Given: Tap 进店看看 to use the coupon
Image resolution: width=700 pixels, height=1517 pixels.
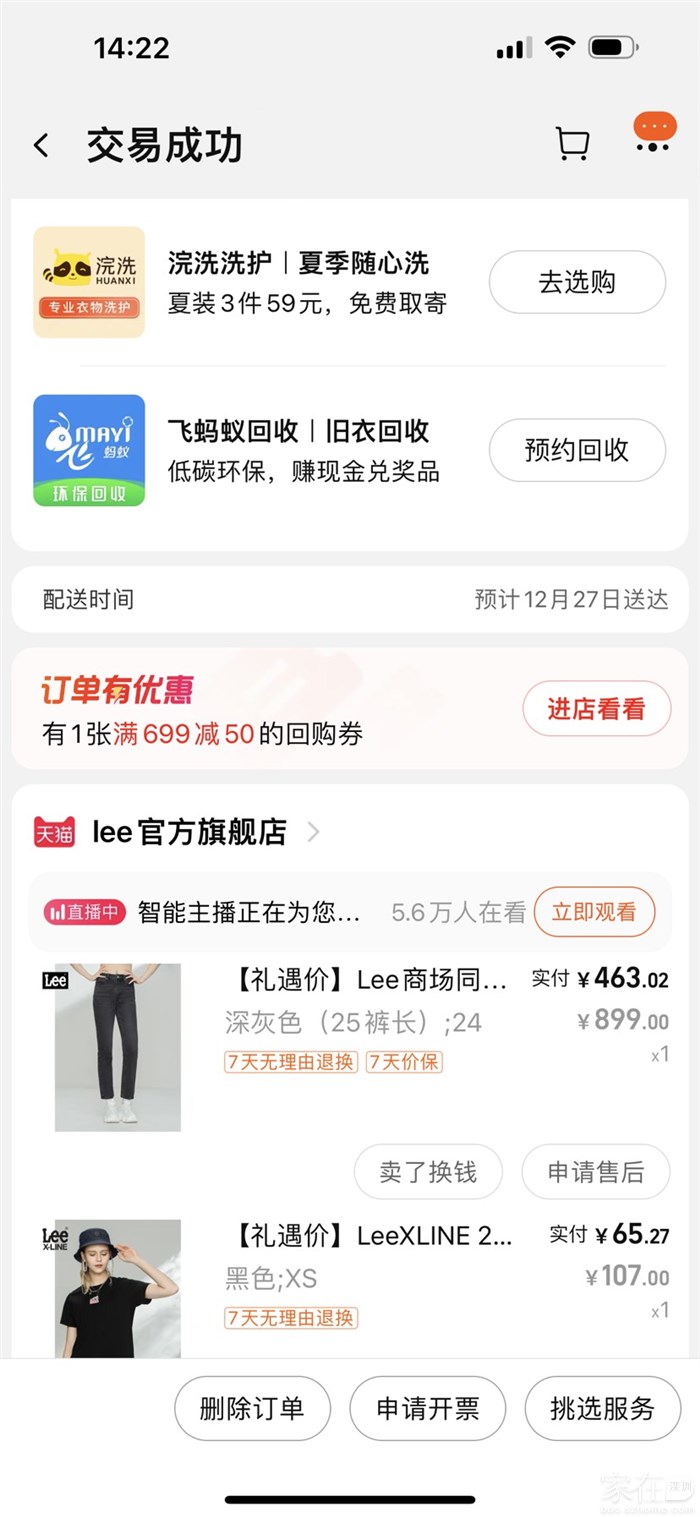Looking at the screenshot, I should tap(596, 709).
